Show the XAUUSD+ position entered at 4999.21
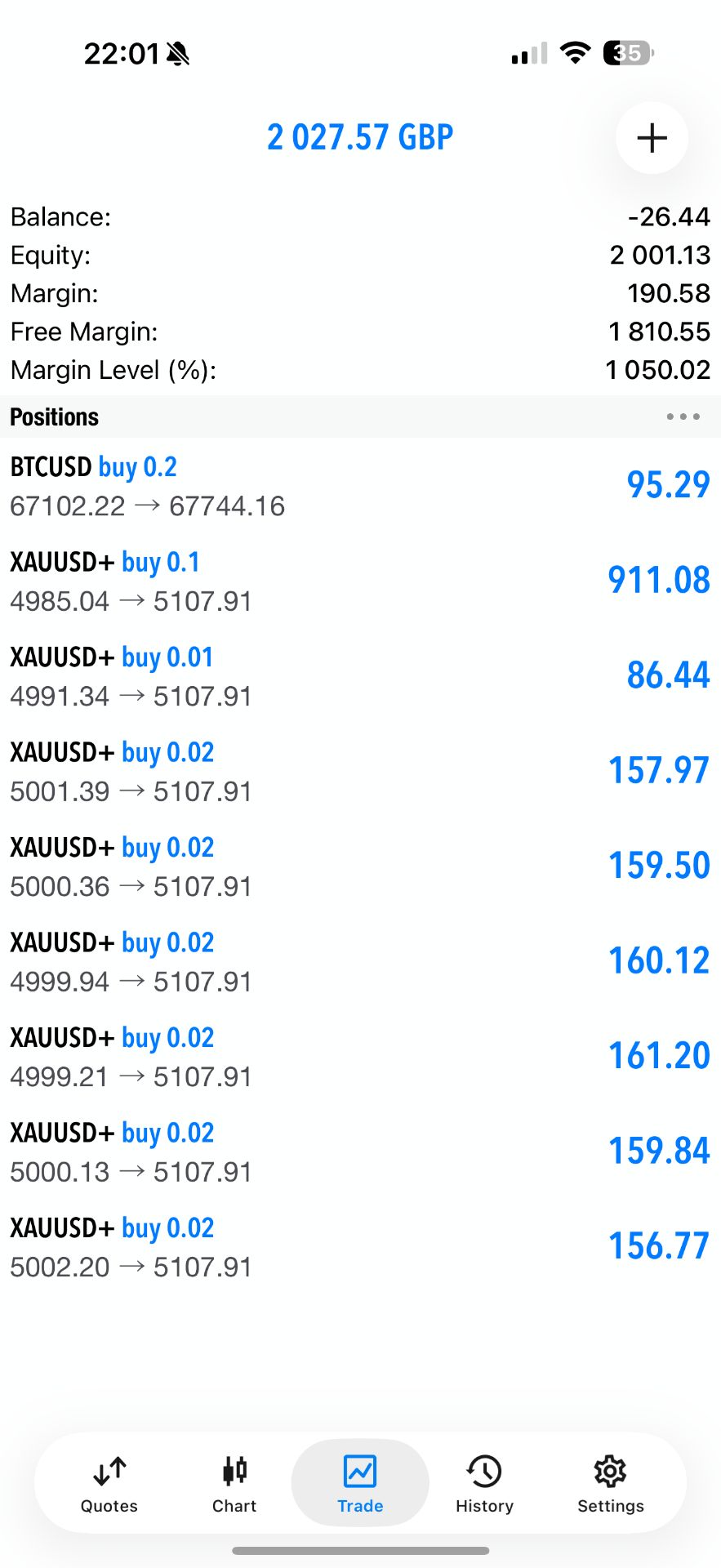721x1568 pixels. point(359,1057)
